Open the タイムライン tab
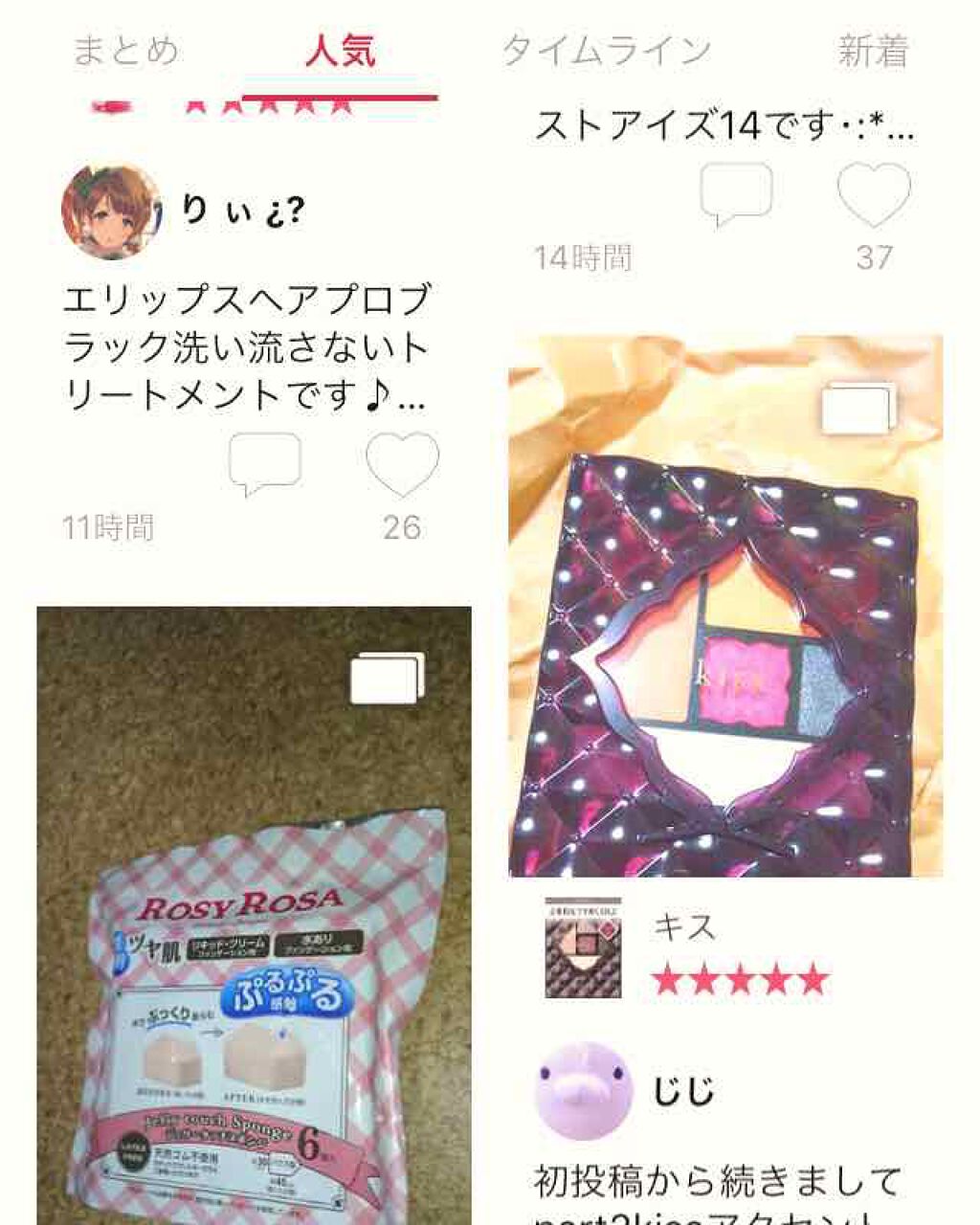This screenshot has height=1225, width=980. coord(607,51)
